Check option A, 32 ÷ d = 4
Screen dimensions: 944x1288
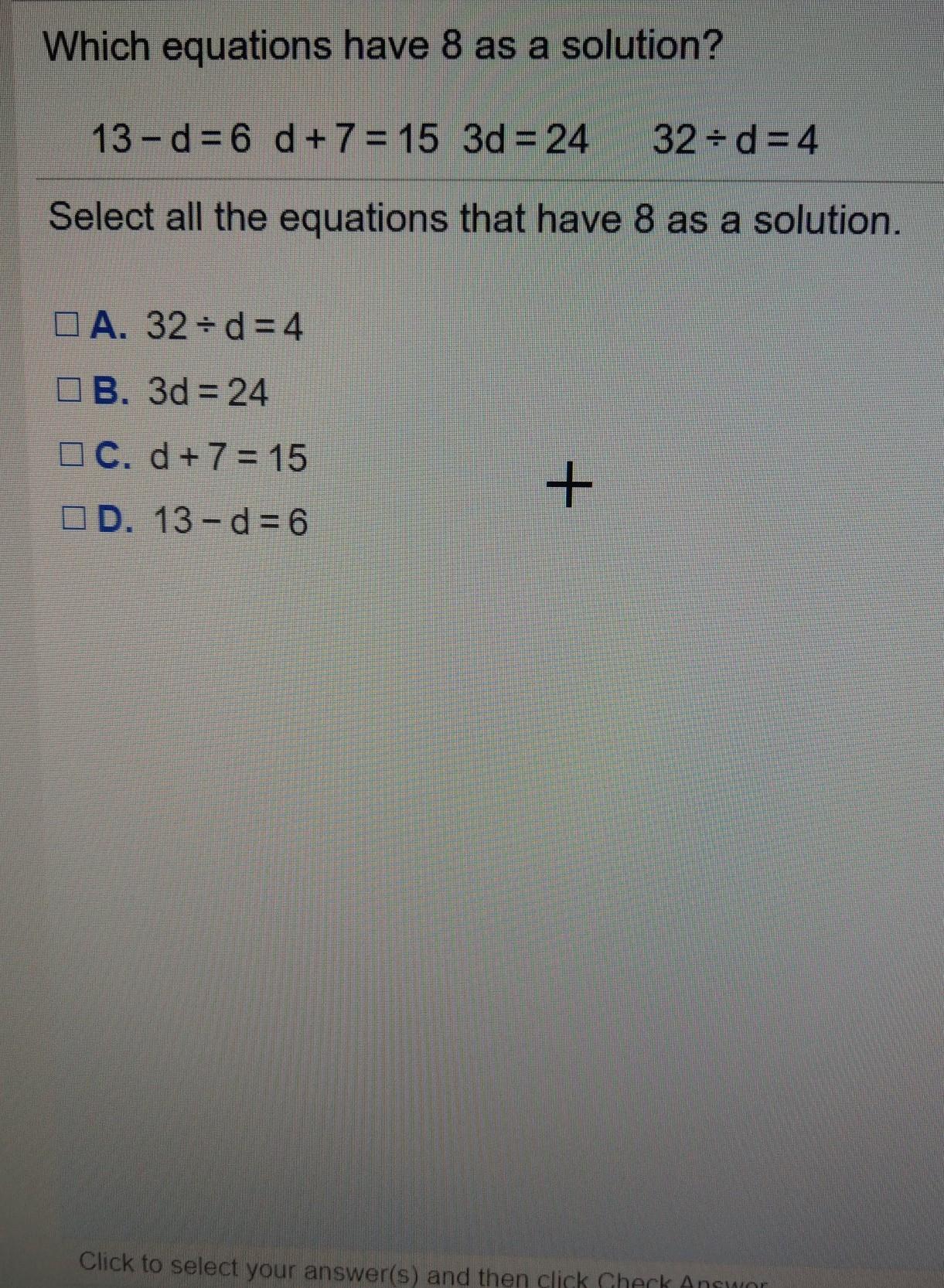[x=67, y=325]
